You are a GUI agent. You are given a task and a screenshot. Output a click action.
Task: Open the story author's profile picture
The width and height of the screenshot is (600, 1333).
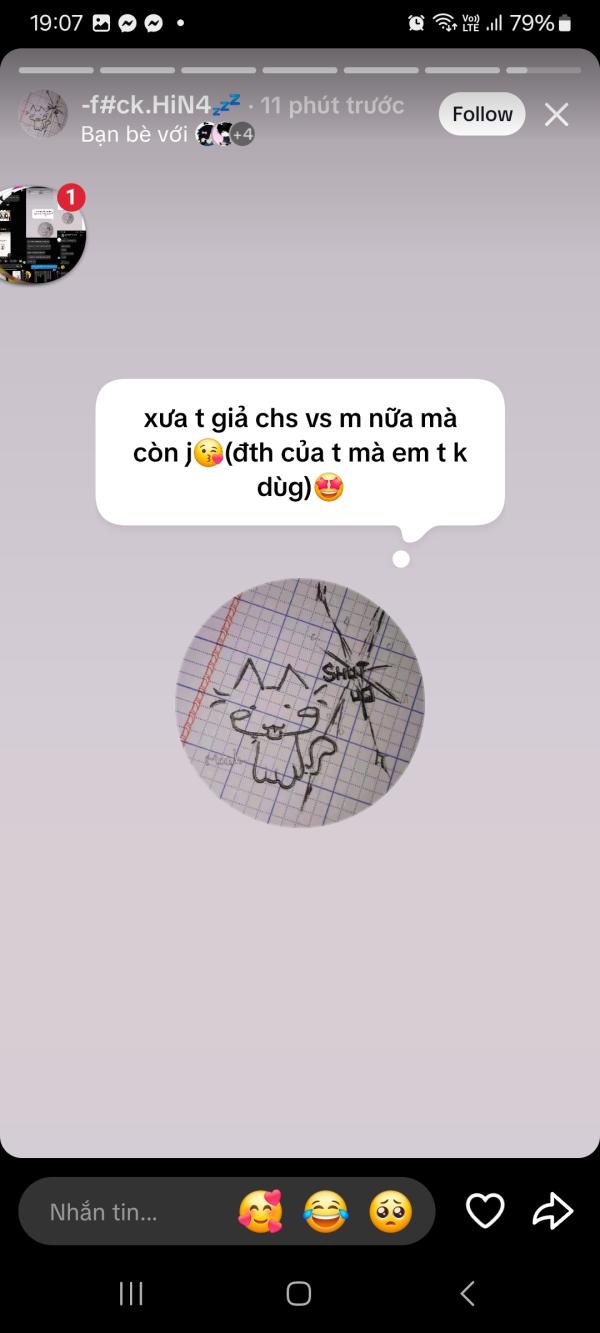[43, 114]
